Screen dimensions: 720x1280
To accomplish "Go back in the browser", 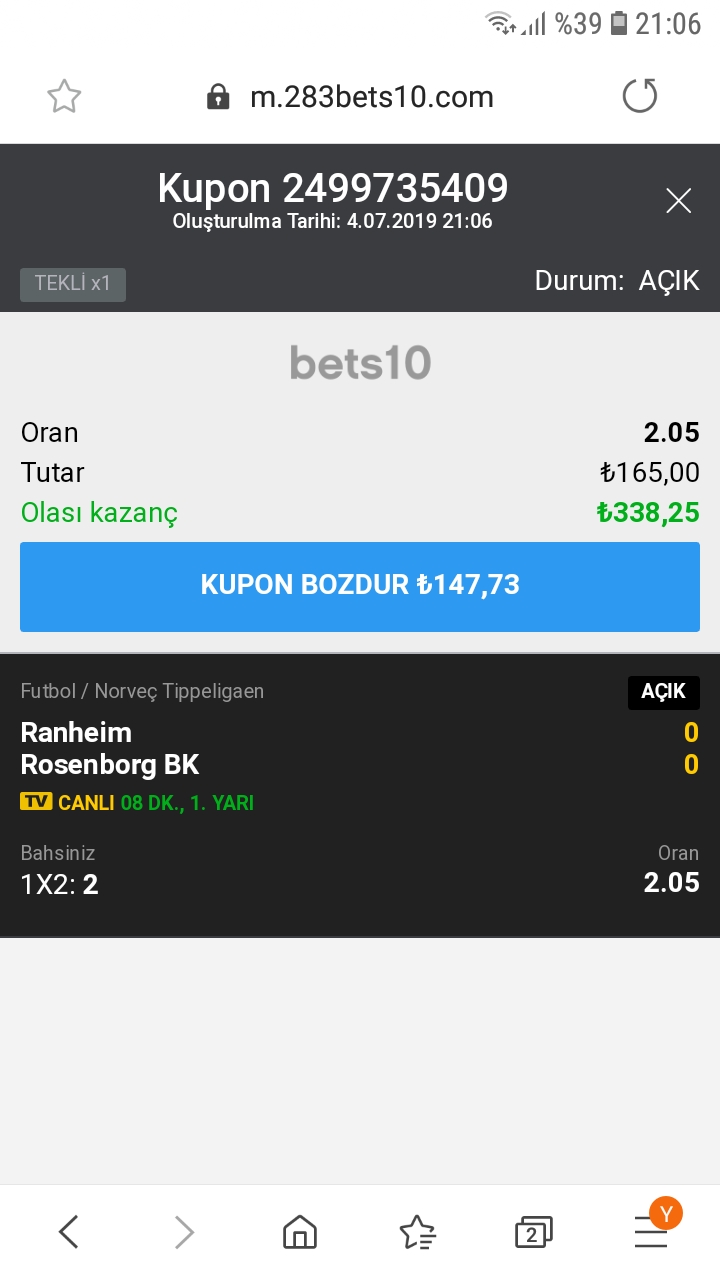I will click(x=68, y=1232).
